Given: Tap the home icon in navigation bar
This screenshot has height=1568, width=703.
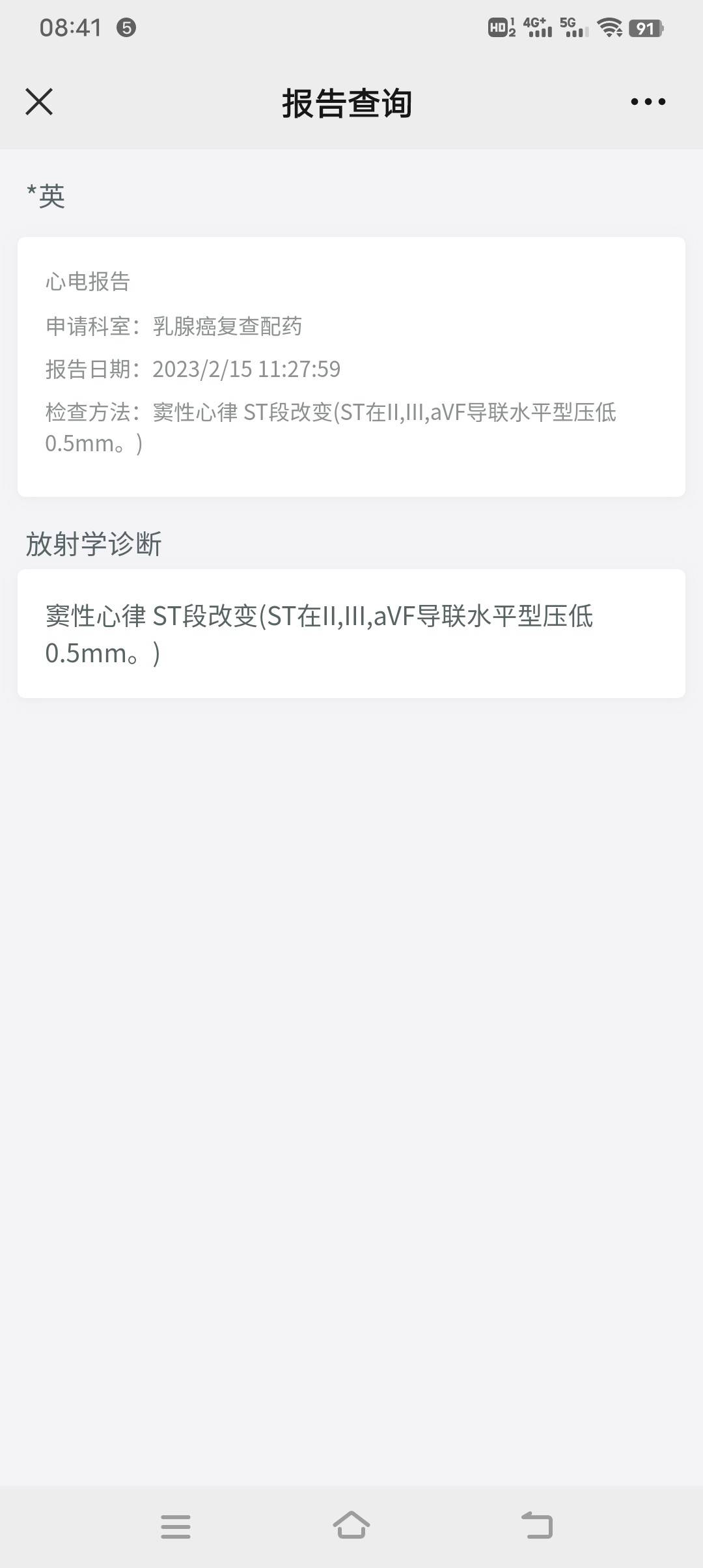Looking at the screenshot, I should [x=351, y=1528].
